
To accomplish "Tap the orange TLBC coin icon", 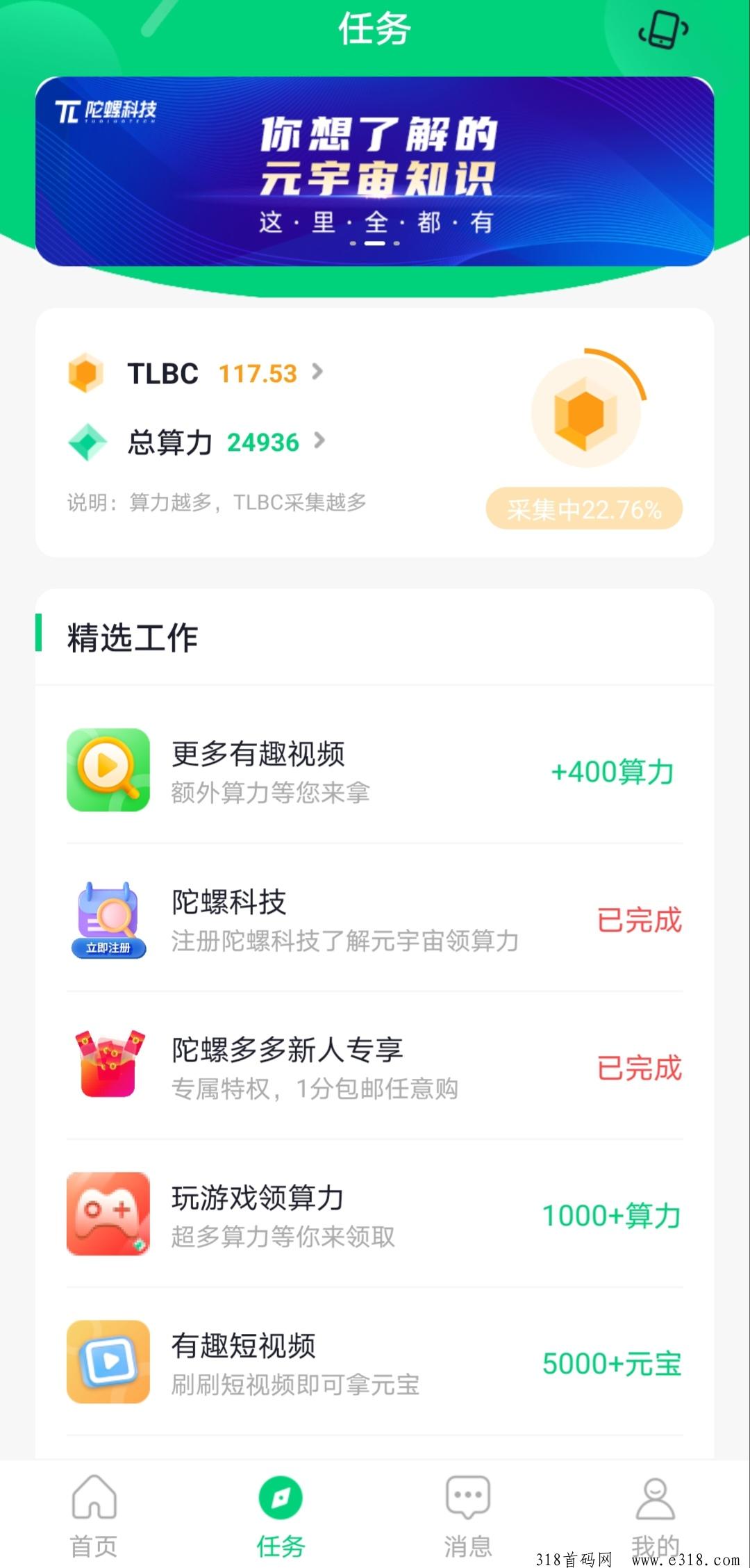I will 85,373.
